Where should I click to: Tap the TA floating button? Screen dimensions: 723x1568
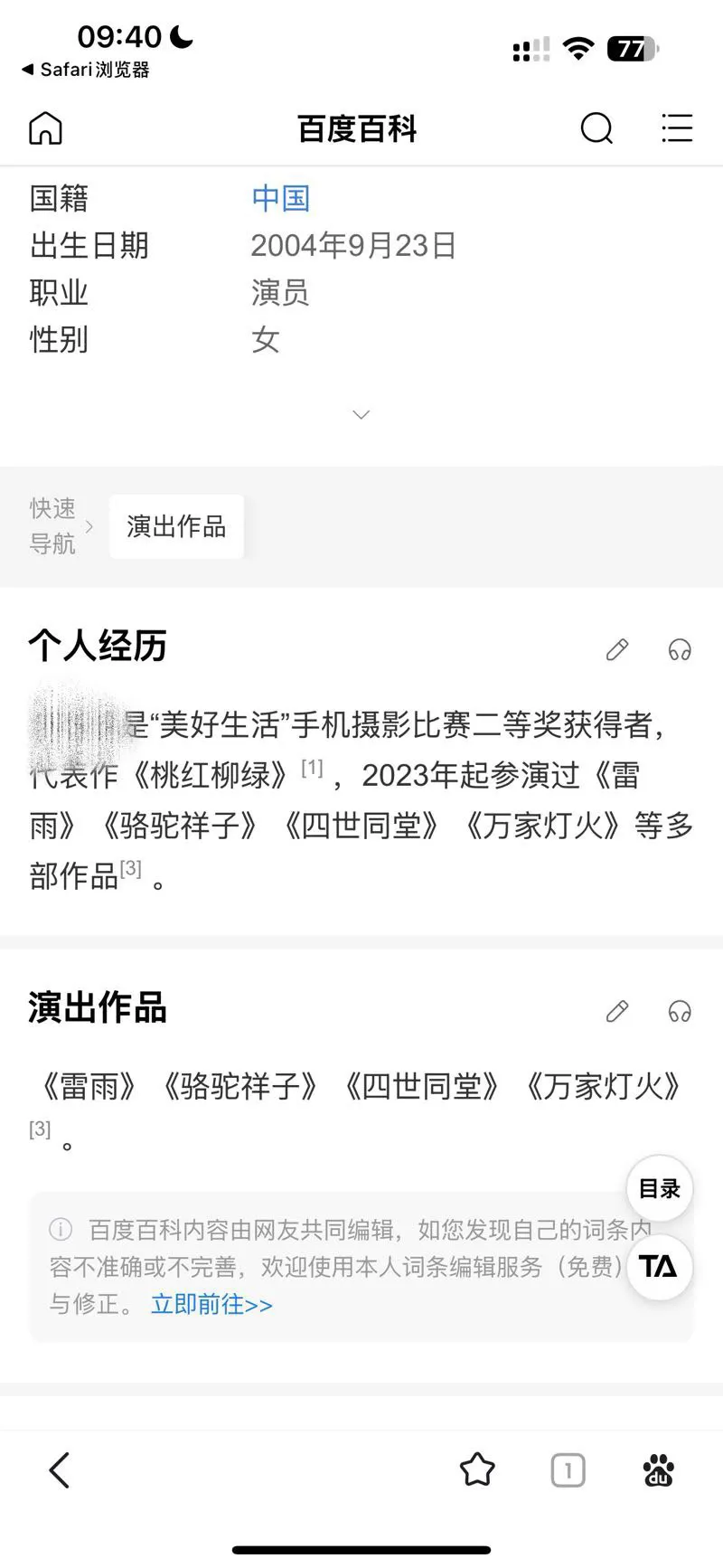pyautogui.click(x=659, y=1267)
